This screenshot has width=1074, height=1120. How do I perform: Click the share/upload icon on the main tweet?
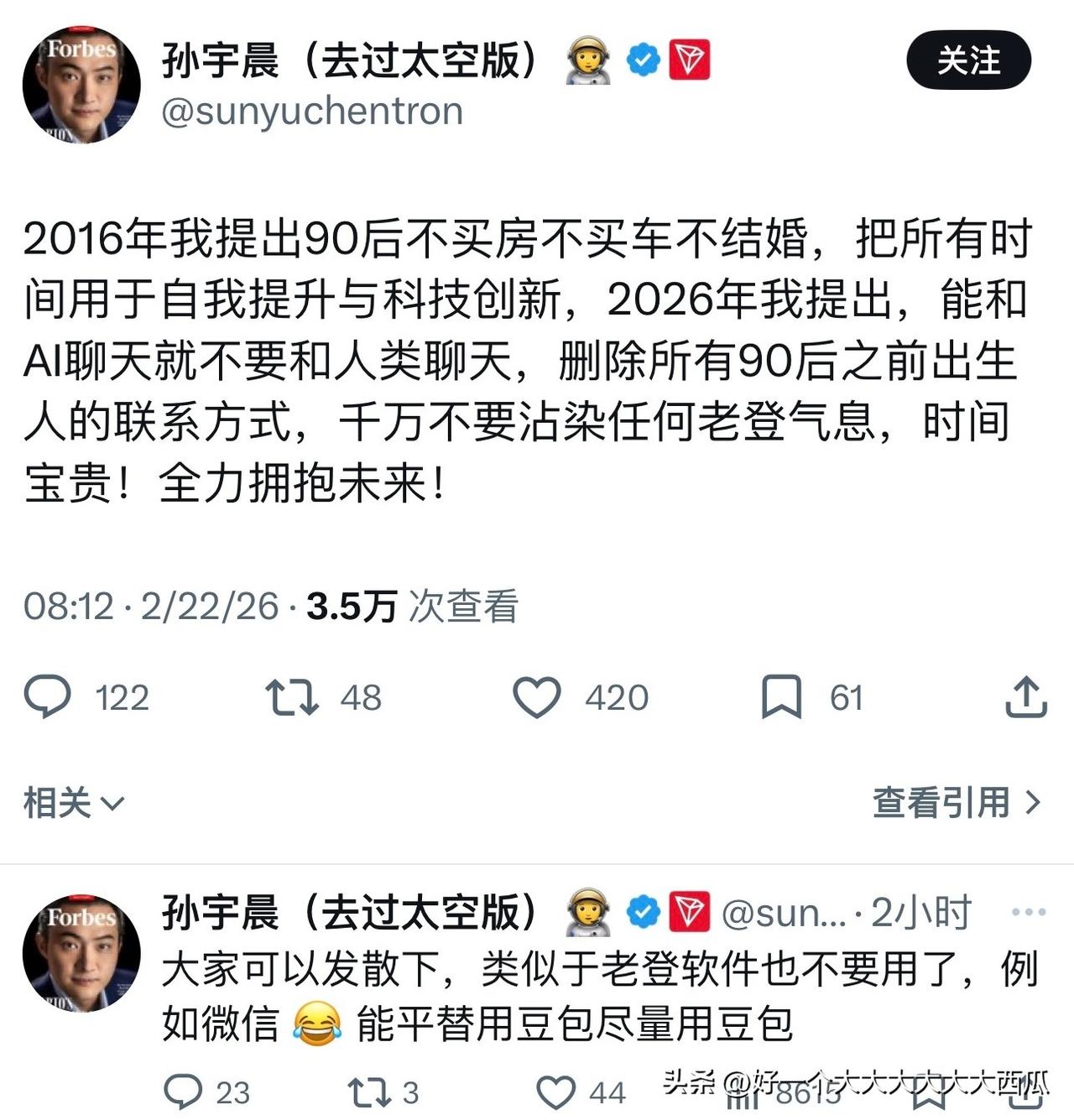[1024, 696]
